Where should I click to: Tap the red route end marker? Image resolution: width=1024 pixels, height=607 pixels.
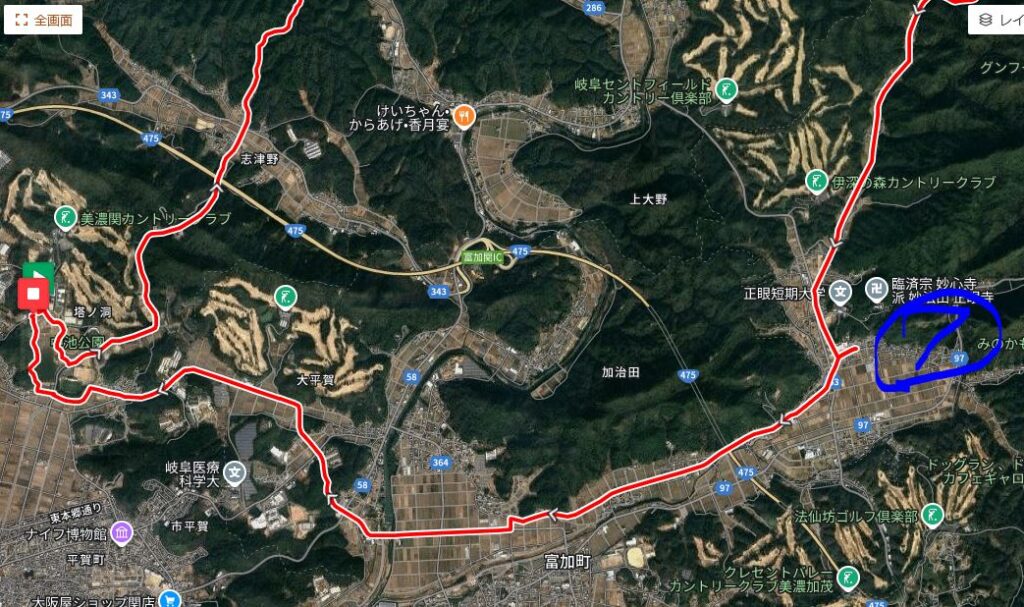tap(34, 295)
